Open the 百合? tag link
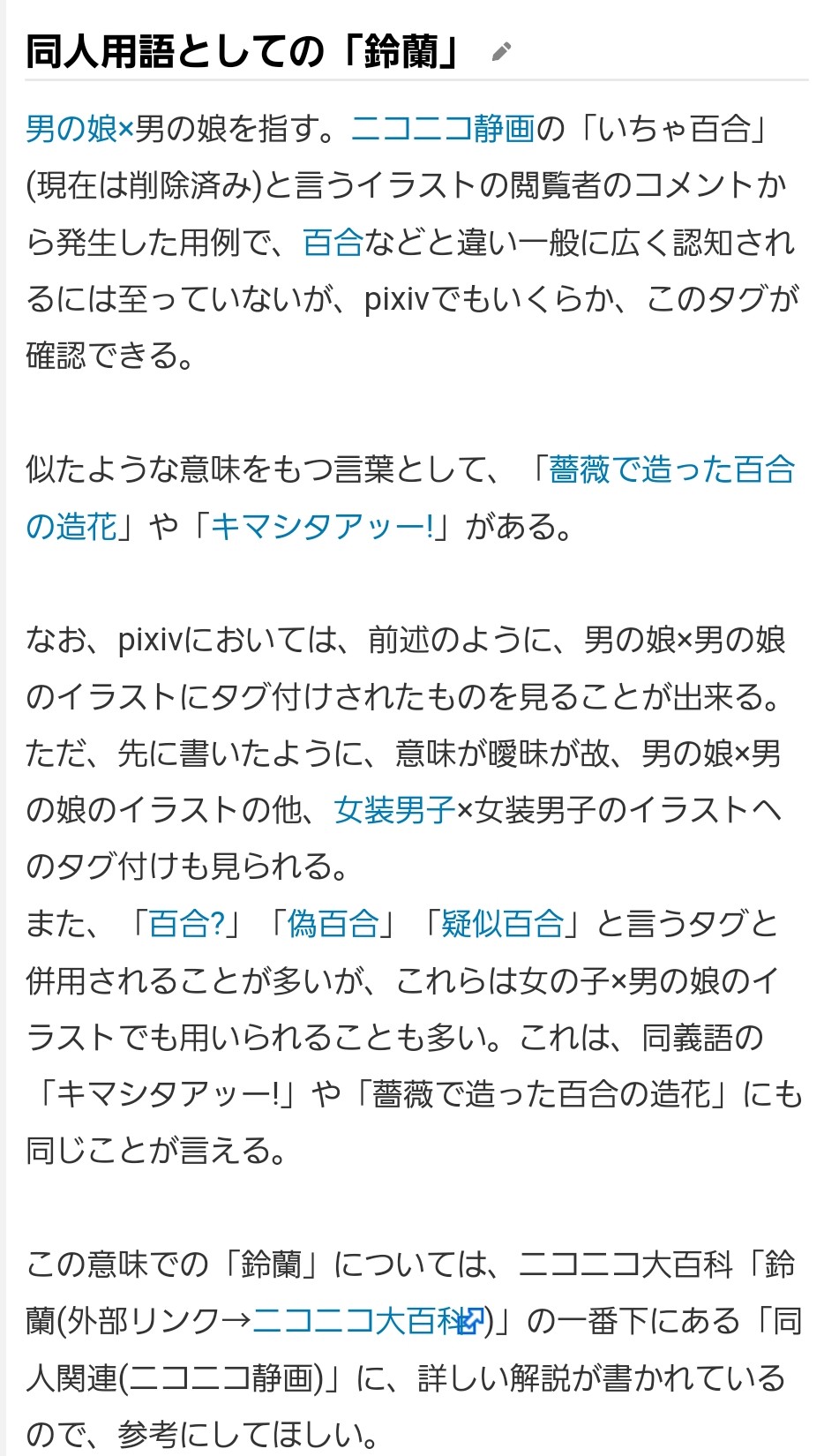 tap(187, 924)
